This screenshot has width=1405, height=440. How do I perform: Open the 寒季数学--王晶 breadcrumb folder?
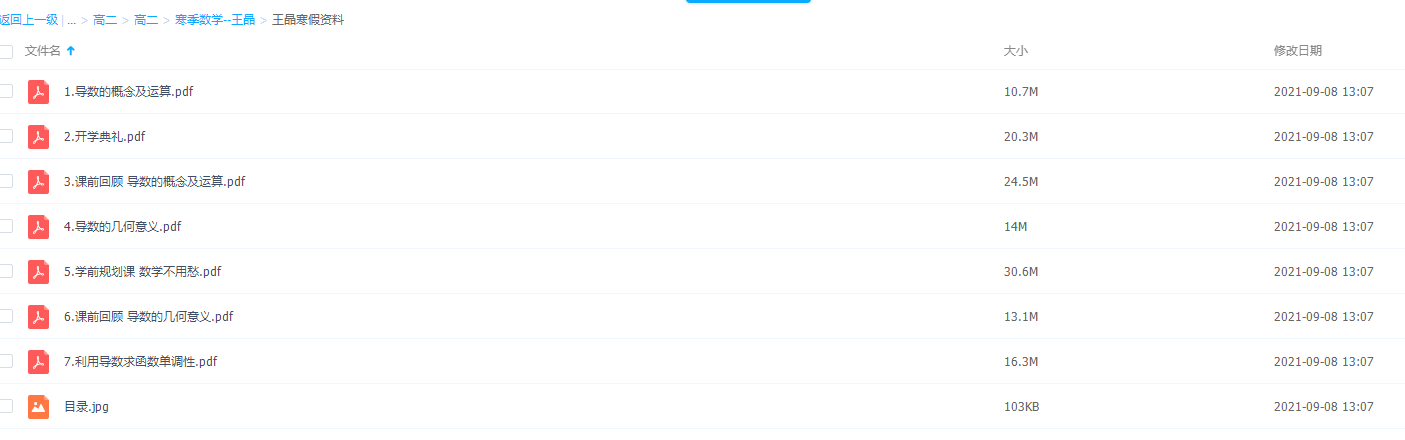coord(214,19)
